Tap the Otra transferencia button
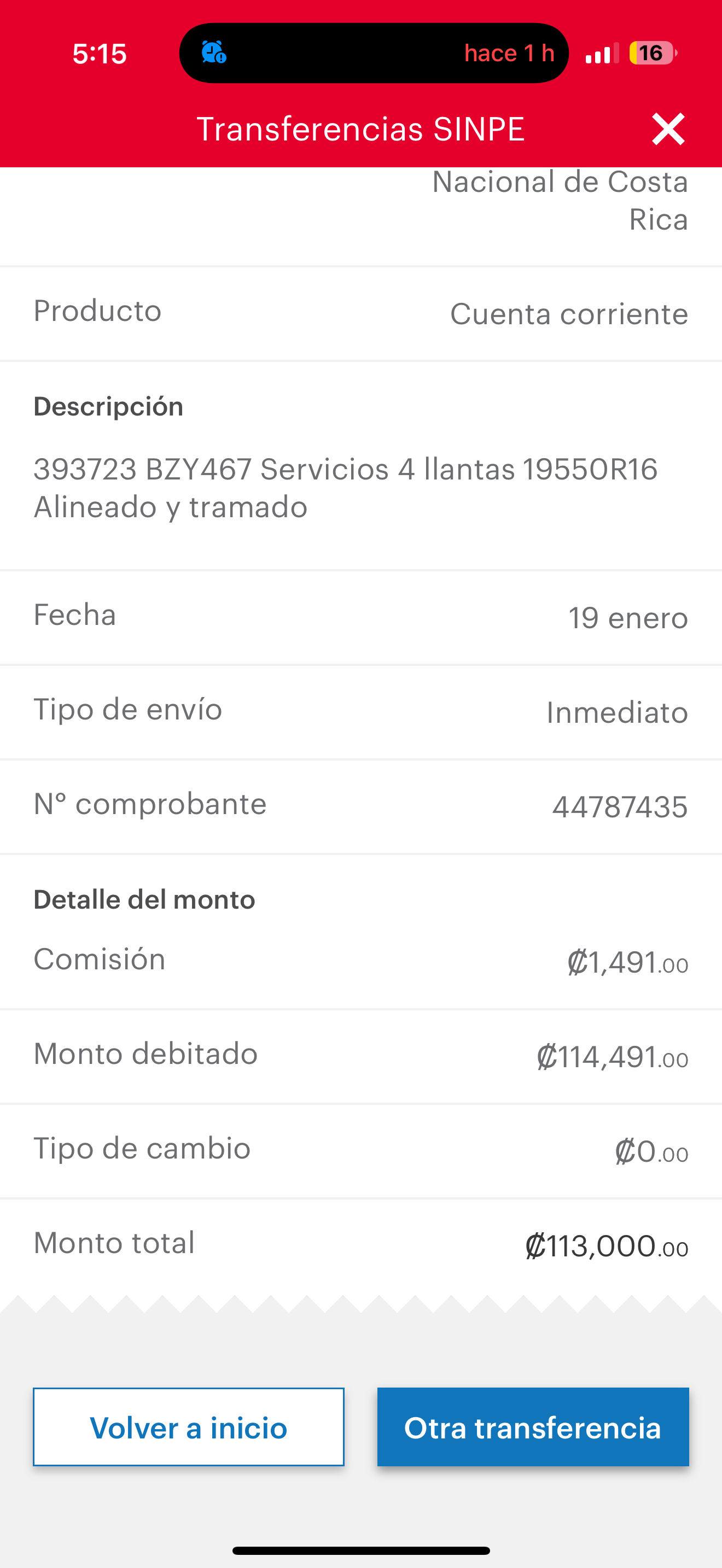The height and width of the screenshot is (1568, 722). tap(533, 1428)
